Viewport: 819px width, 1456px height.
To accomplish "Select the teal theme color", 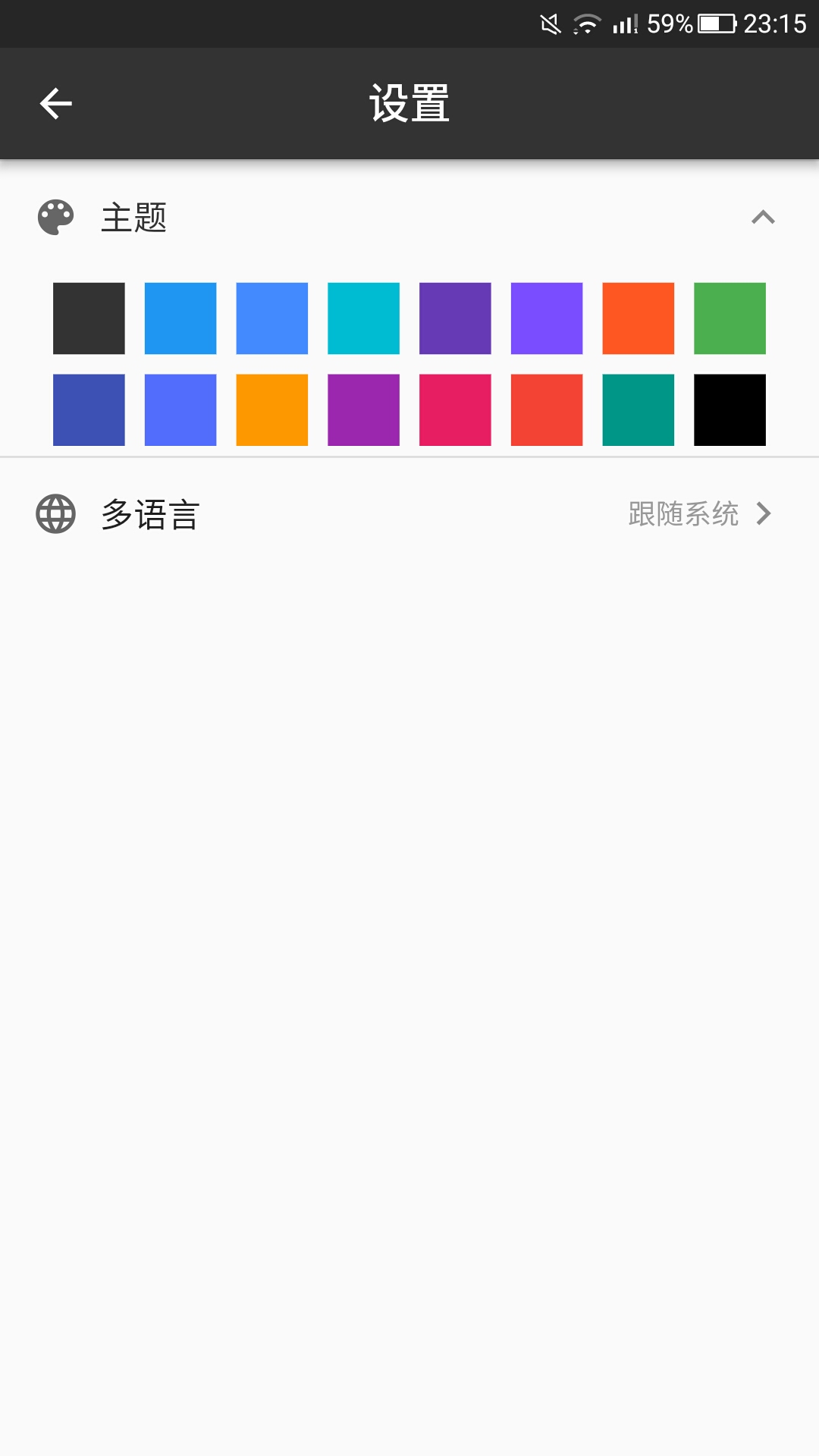I will click(x=638, y=409).
